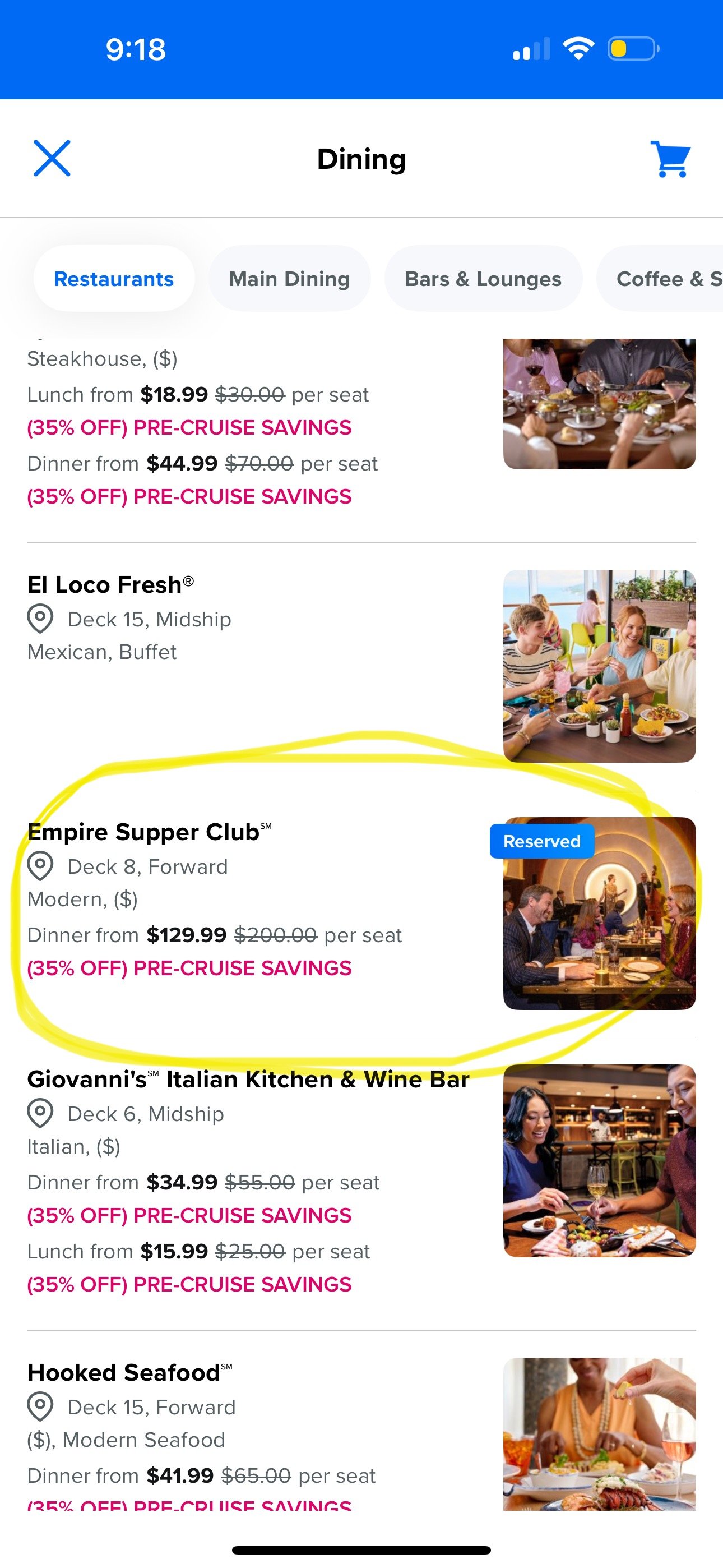Viewport: 723px width, 1568px height.
Task: Open the Coffee tab
Action: click(660, 279)
